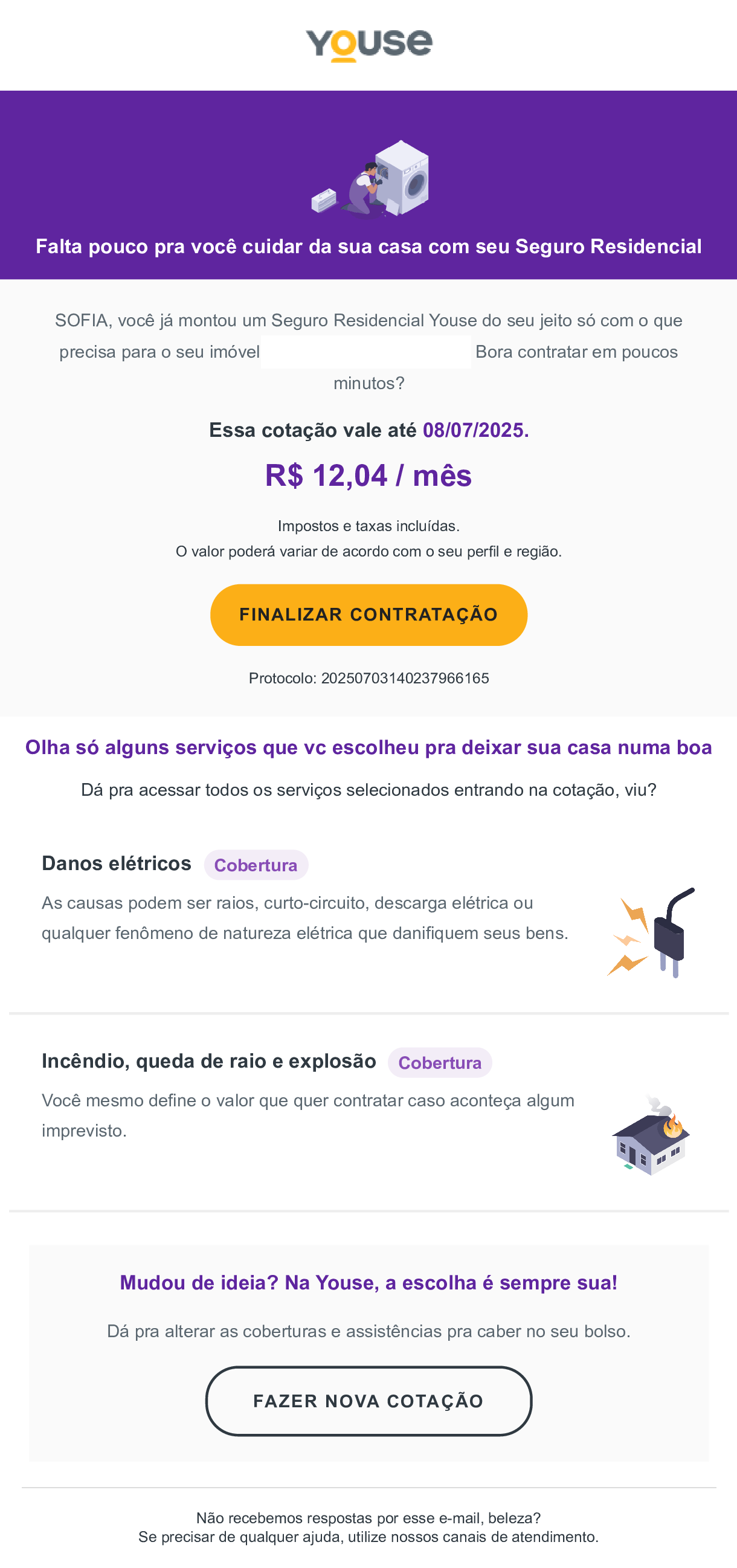Click the R$ 12,04 monthly price text
This screenshot has width=737, height=1568.
pyautogui.click(x=369, y=476)
